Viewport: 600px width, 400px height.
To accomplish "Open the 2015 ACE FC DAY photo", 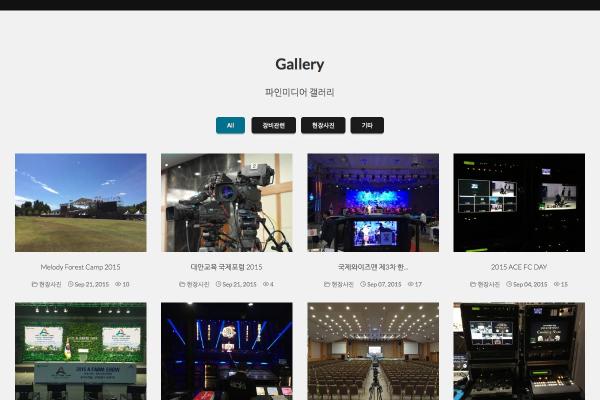I will point(519,202).
